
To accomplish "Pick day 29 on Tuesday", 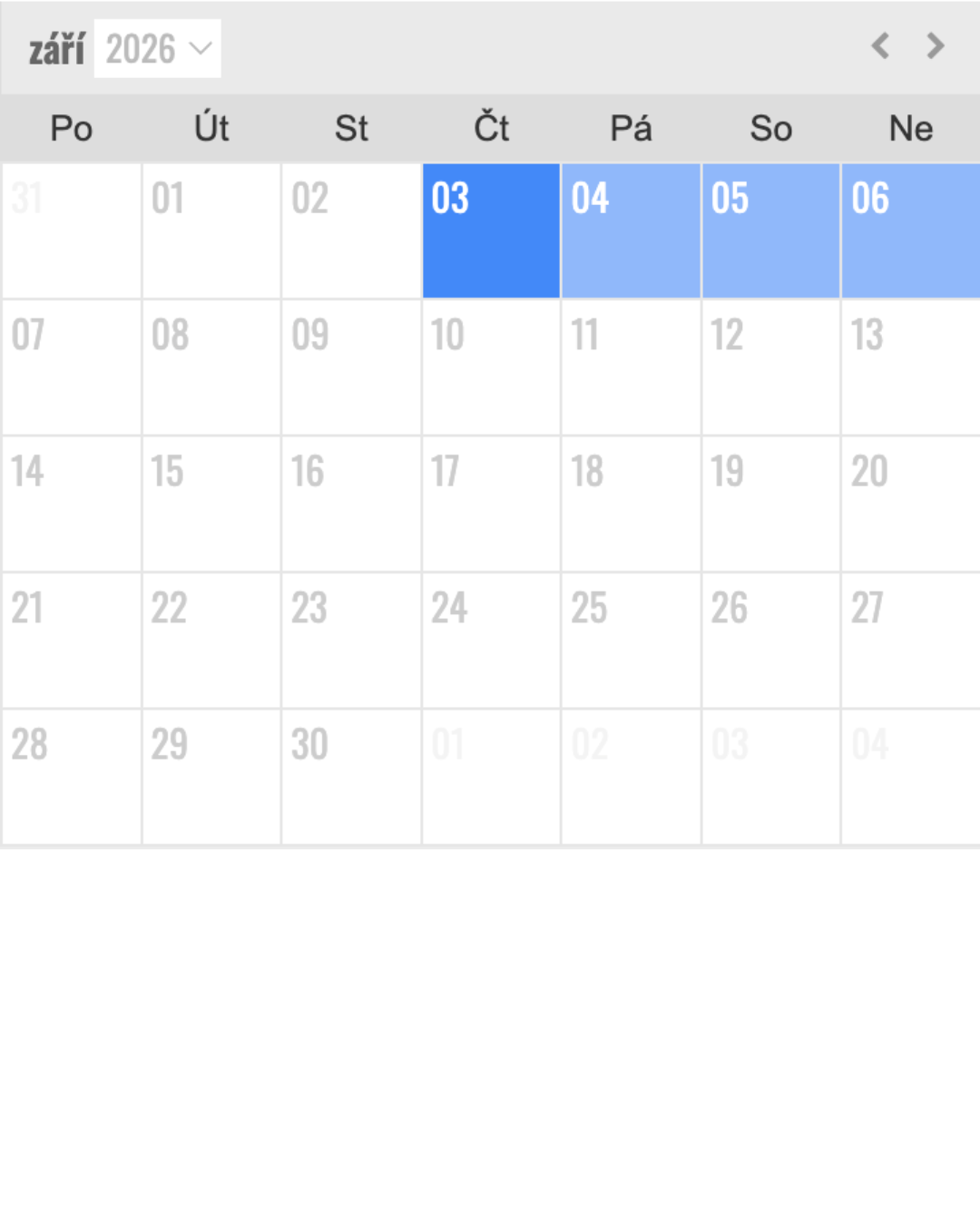I will [x=211, y=777].
